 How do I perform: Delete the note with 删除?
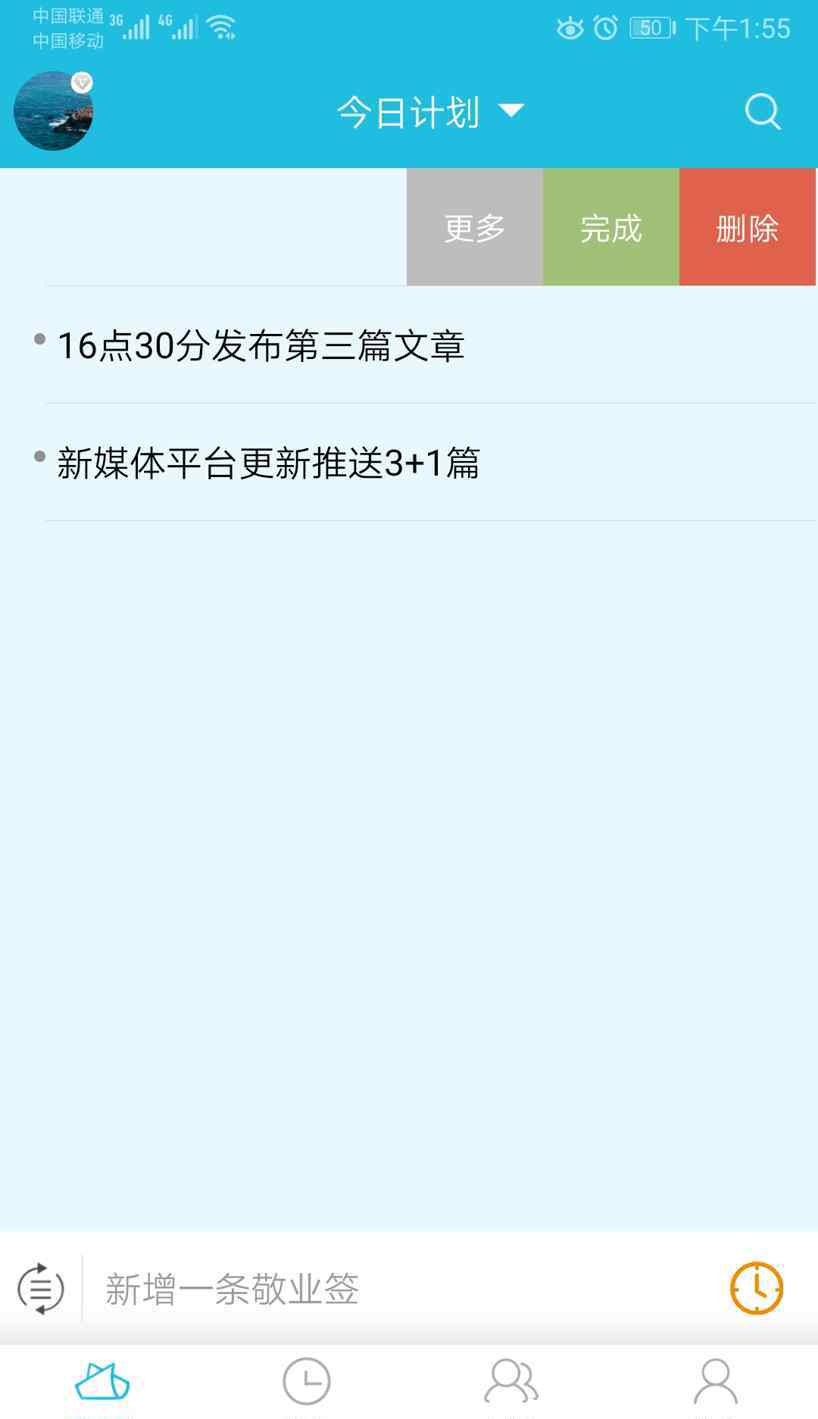point(747,227)
